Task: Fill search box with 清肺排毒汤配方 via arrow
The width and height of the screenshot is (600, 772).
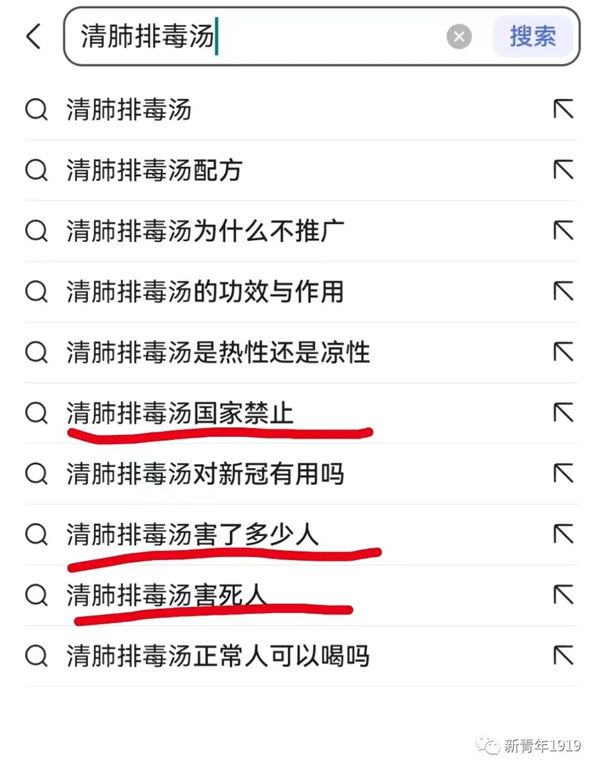Action: (x=563, y=171)
